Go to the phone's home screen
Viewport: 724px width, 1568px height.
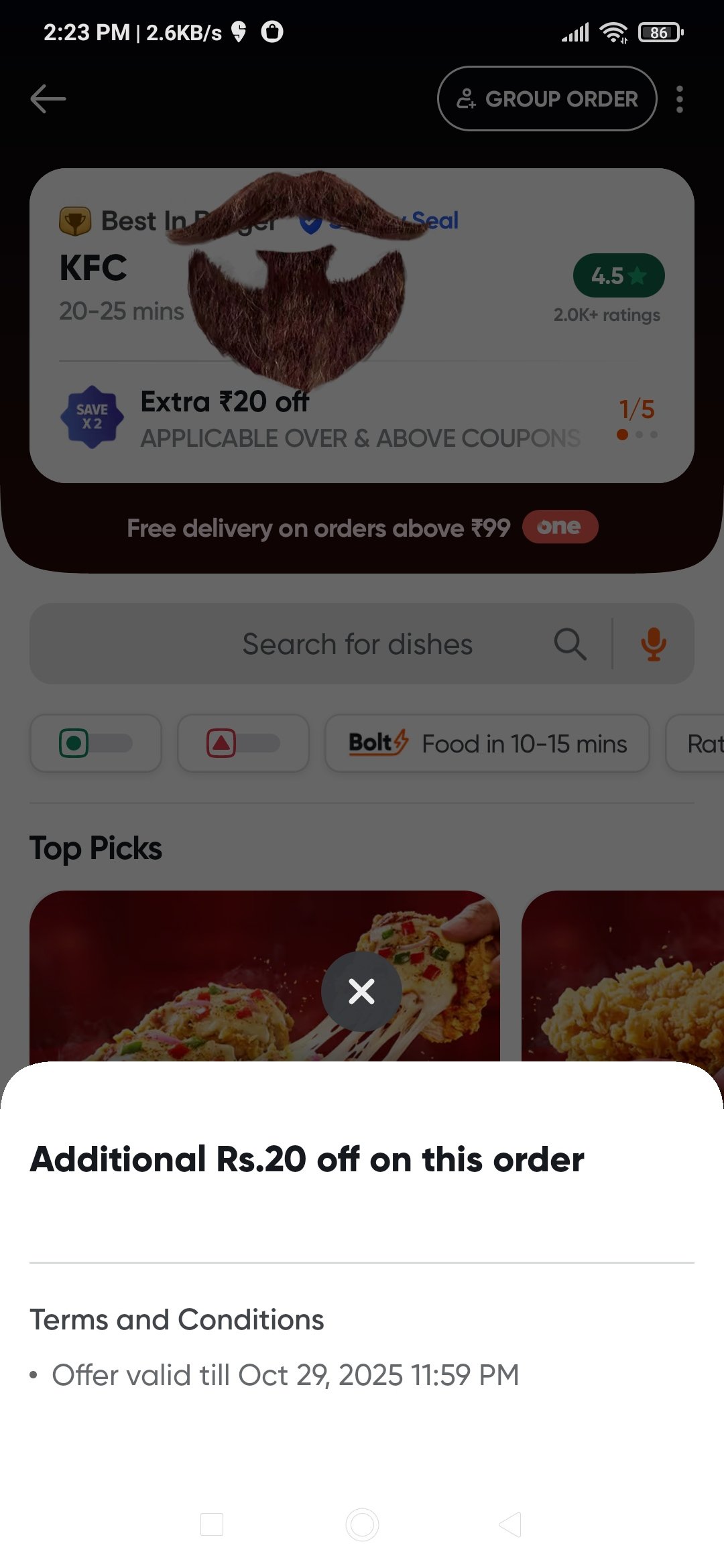tap(362, 1524)
